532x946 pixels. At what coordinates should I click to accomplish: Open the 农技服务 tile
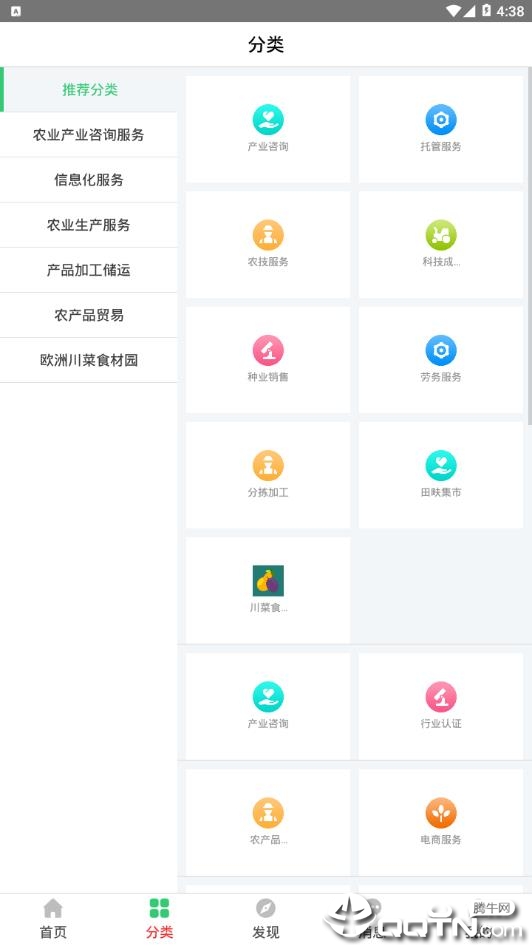pos(268,244)
